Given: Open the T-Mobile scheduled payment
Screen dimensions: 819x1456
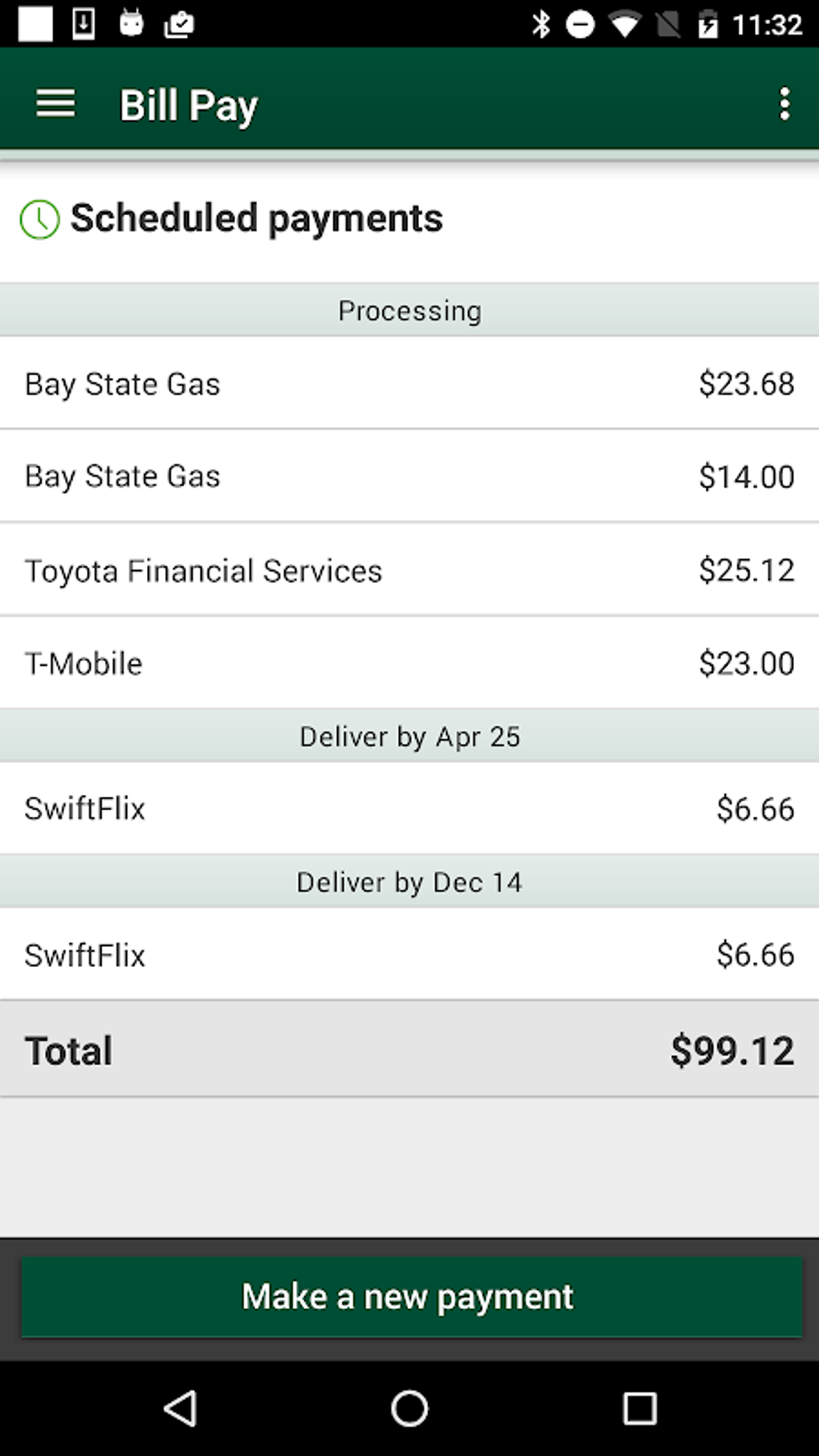Looking at the screenshot, I should (x=409, y=663).
